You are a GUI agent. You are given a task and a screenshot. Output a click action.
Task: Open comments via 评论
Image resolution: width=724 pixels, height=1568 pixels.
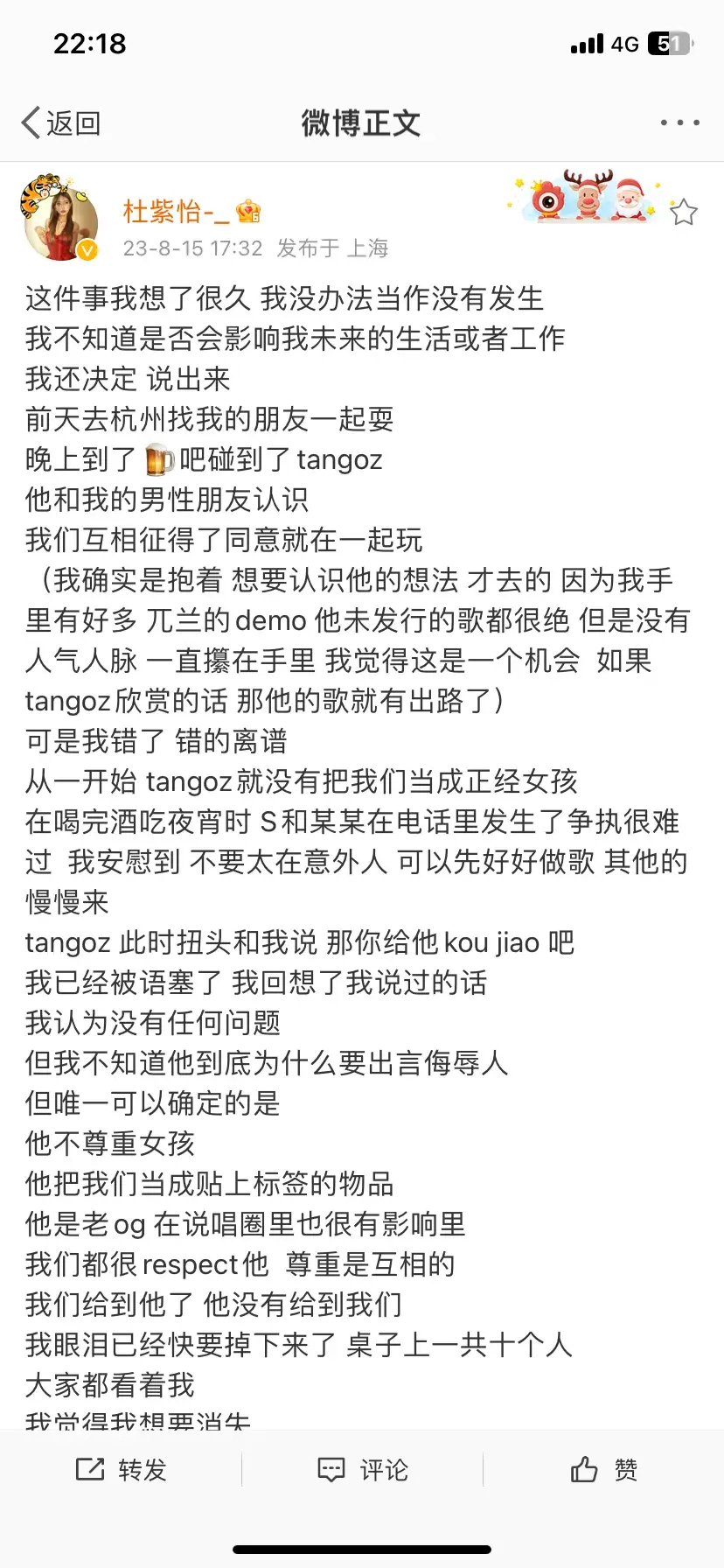(362, 1470)
